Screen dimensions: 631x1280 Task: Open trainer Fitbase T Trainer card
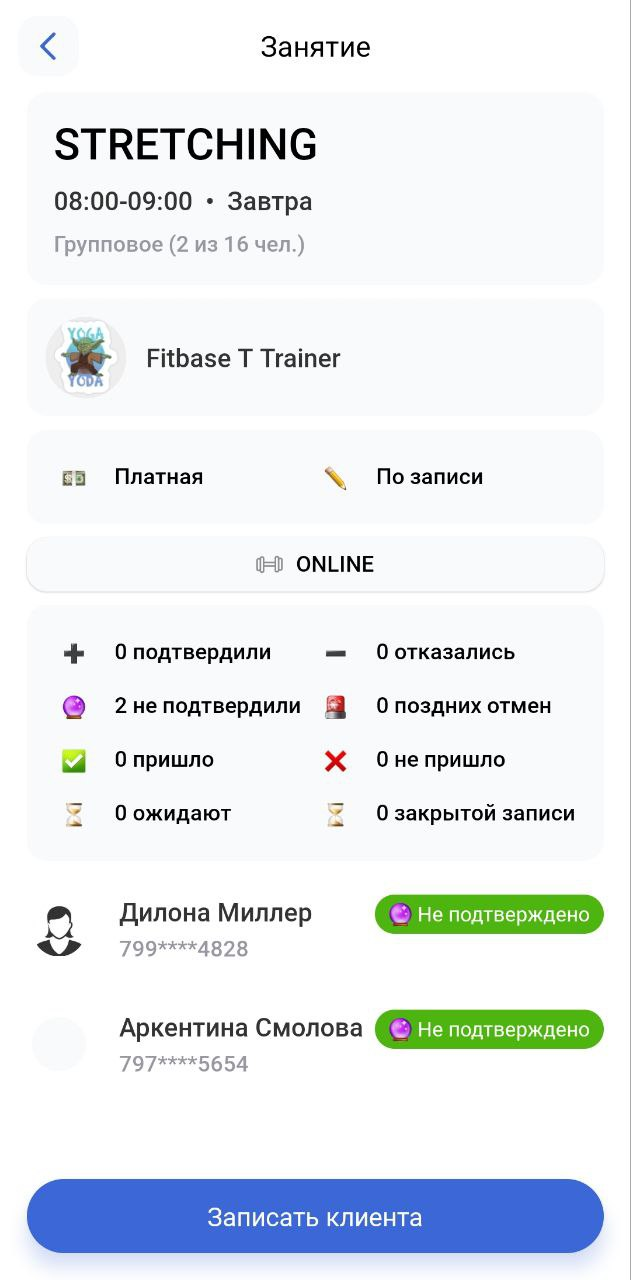pos(315,357)
